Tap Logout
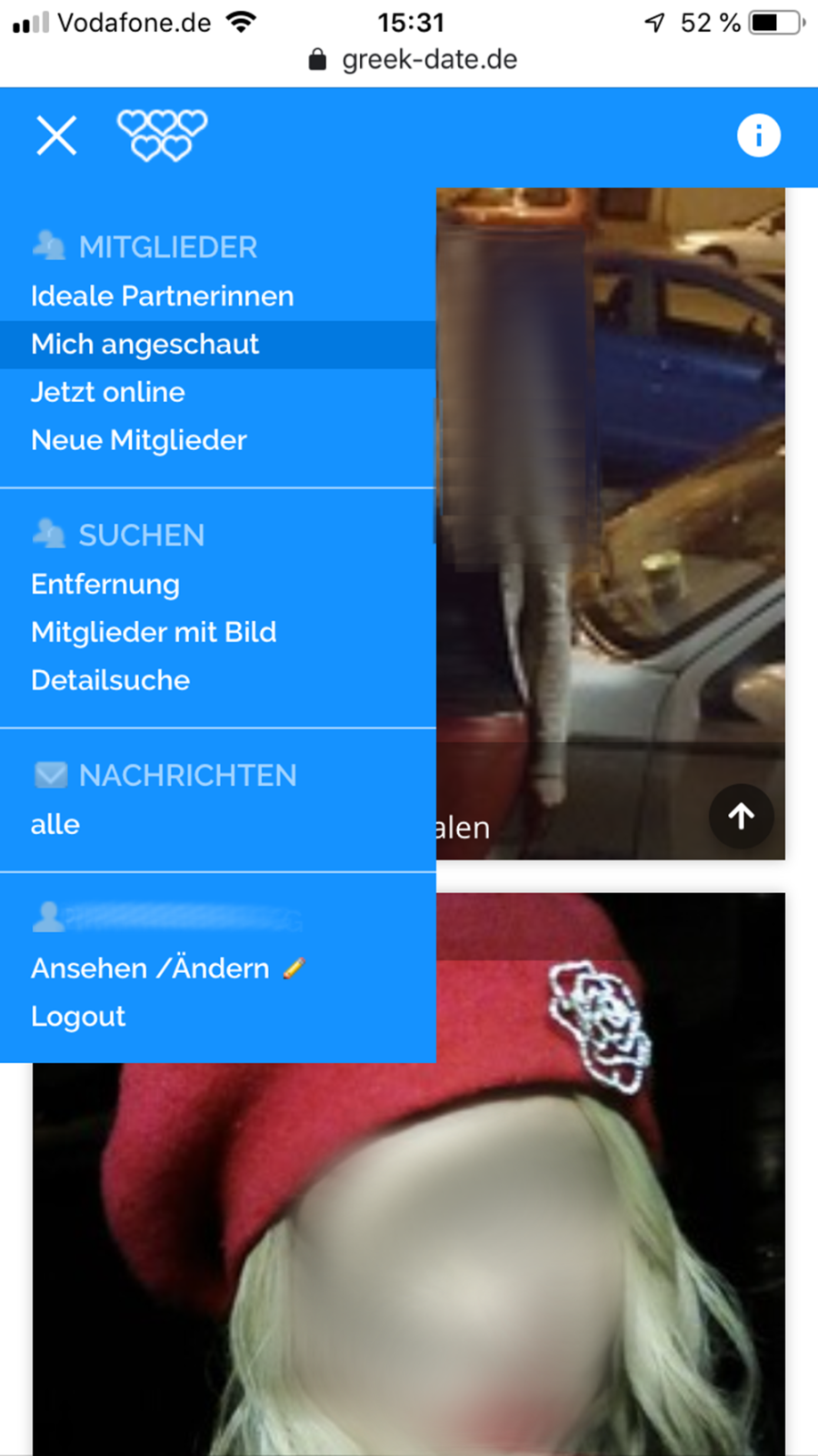 (x=78, y=1017)
